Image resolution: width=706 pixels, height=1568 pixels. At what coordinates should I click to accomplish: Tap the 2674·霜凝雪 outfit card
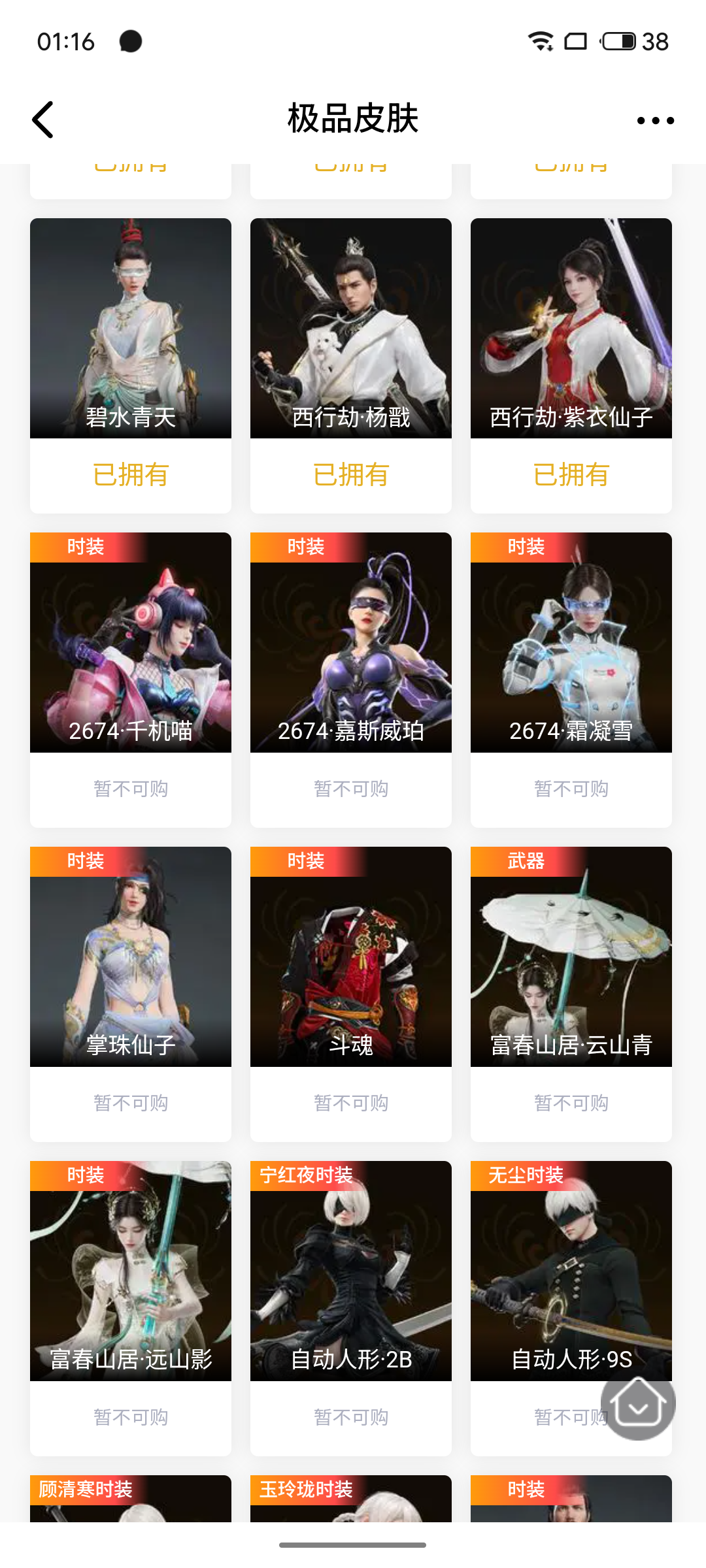571,643
